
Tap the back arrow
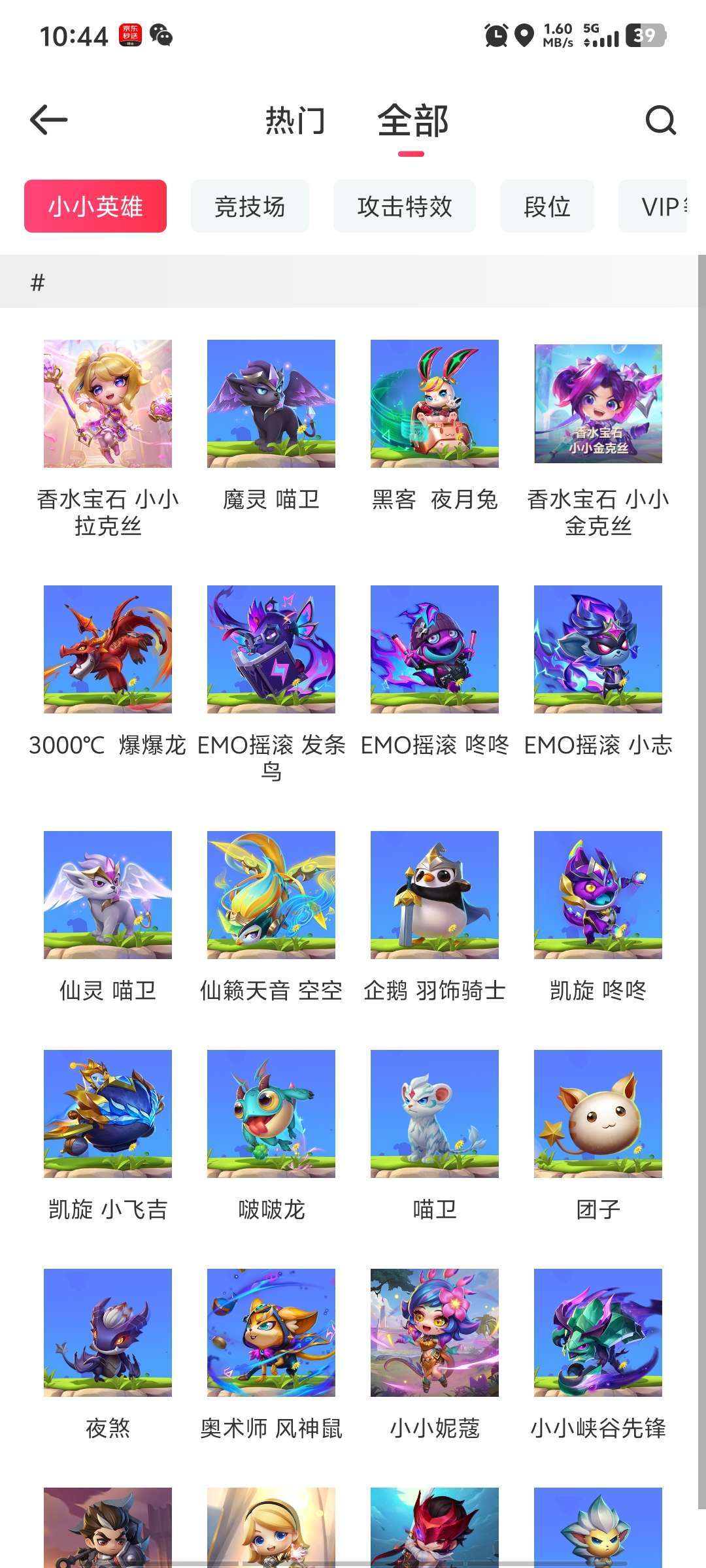(45, 120)
